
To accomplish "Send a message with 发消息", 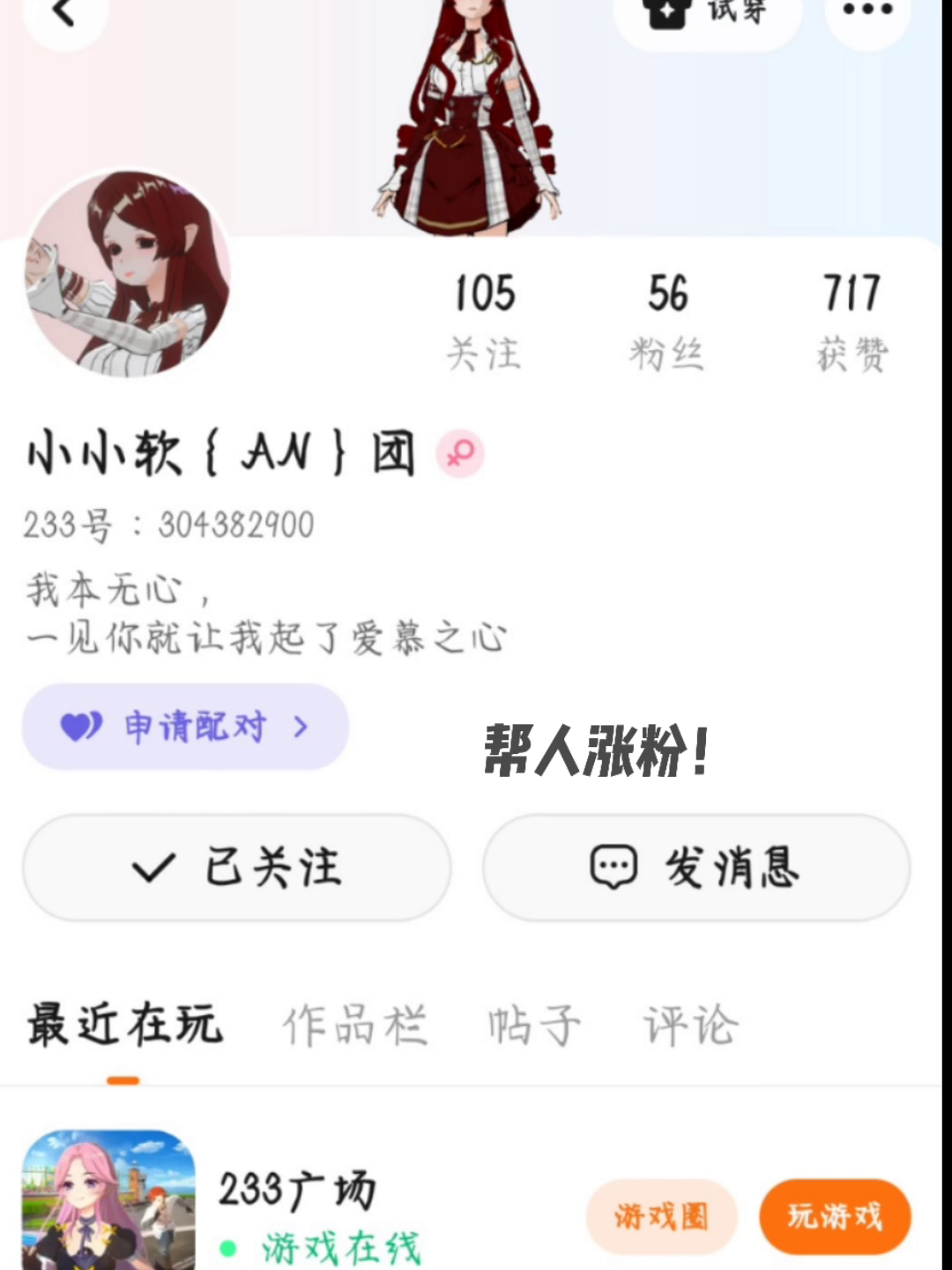I will (696, 868).
